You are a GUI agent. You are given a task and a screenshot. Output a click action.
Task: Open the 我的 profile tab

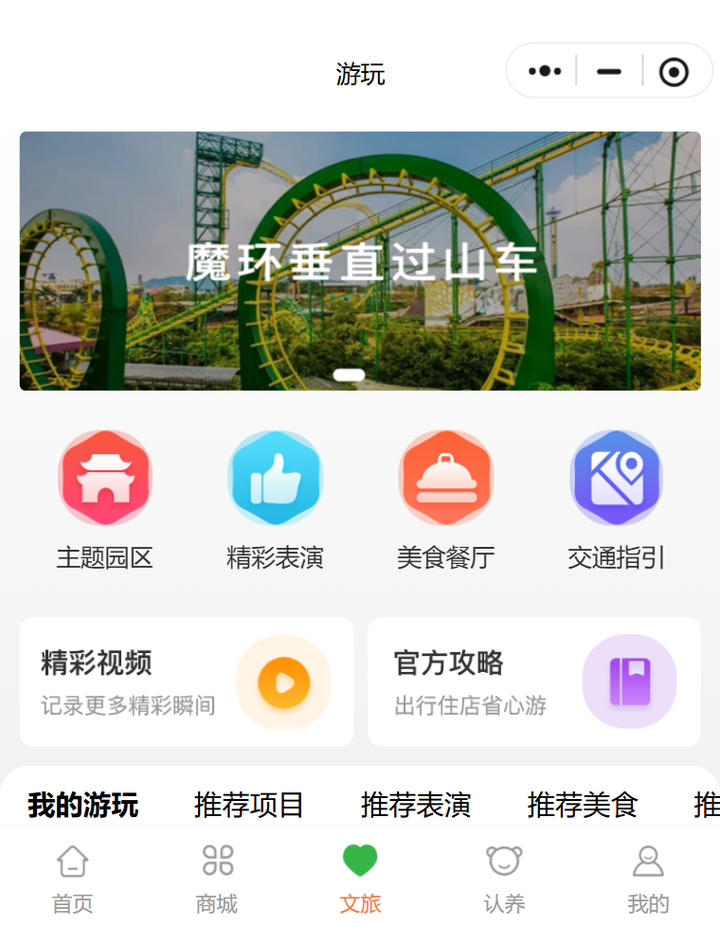click(x=648, y=879)
